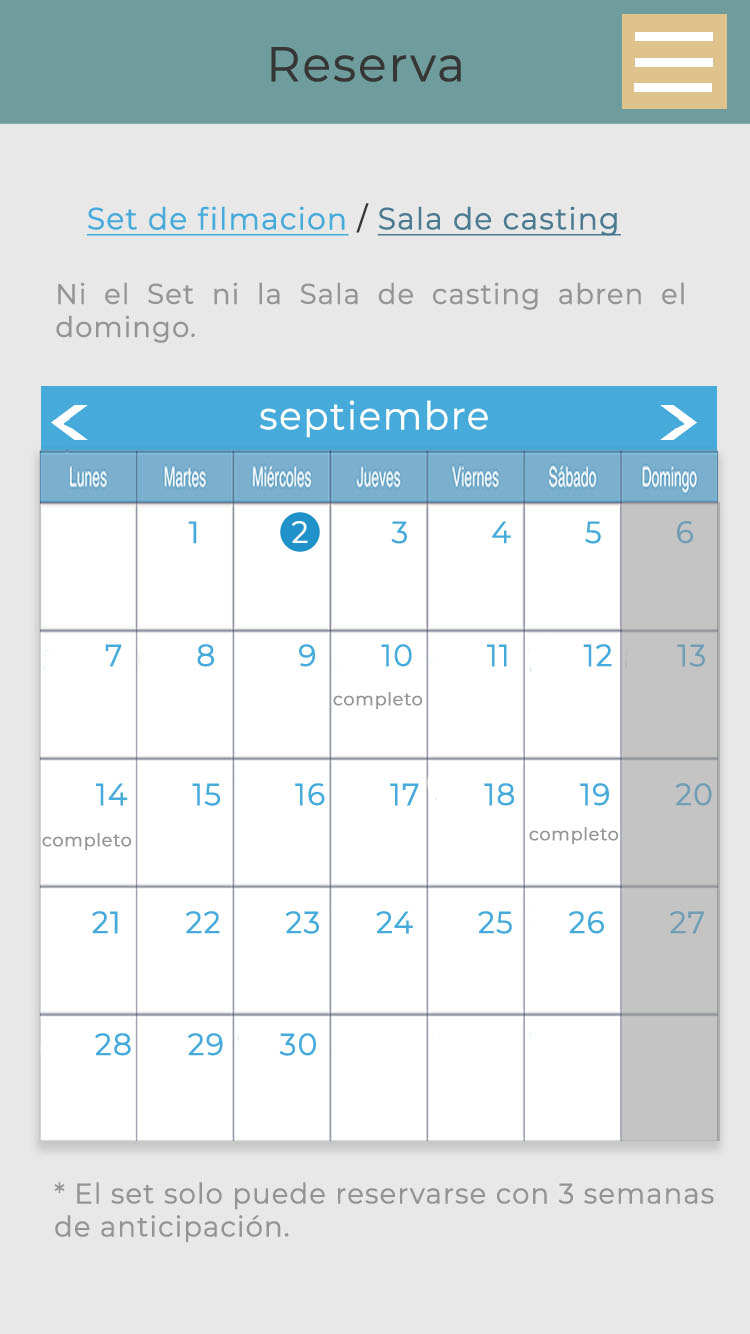
Task: Tap September 17 in the calendar
Action: pyautogui.click(x=380, y=822)
